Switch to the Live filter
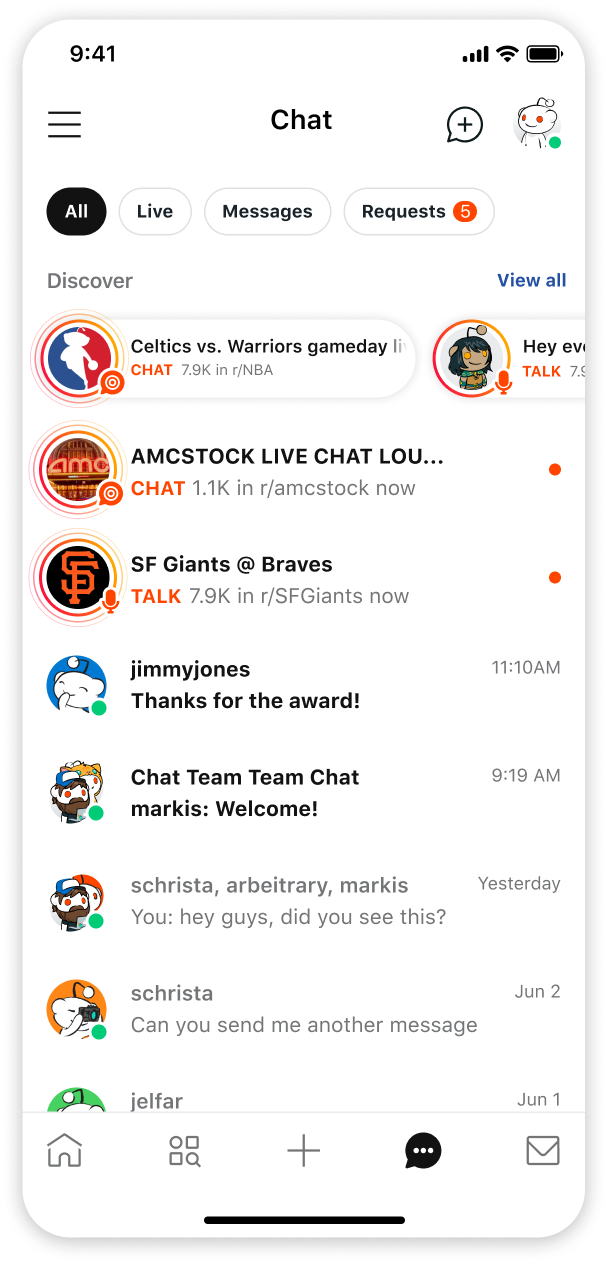Screen dimensions: 608x1264 coord(155,212)
